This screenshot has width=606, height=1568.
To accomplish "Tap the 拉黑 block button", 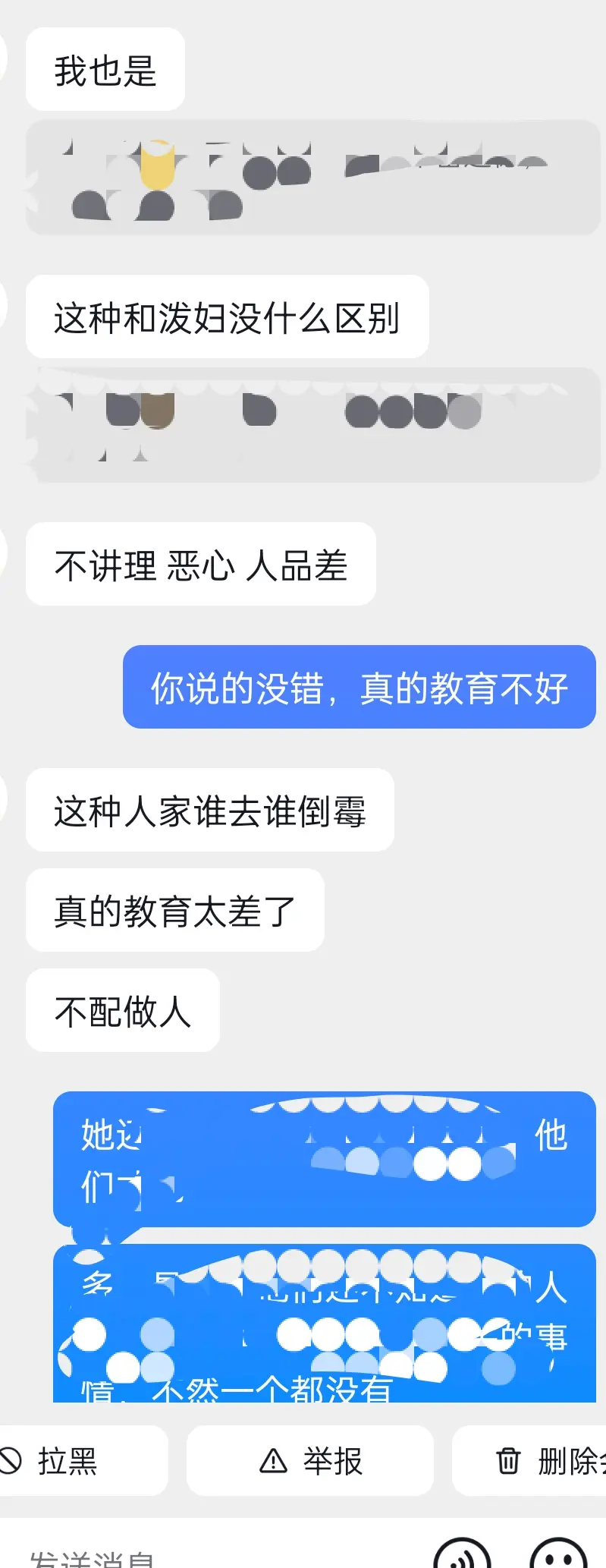I will [68, 1461].
